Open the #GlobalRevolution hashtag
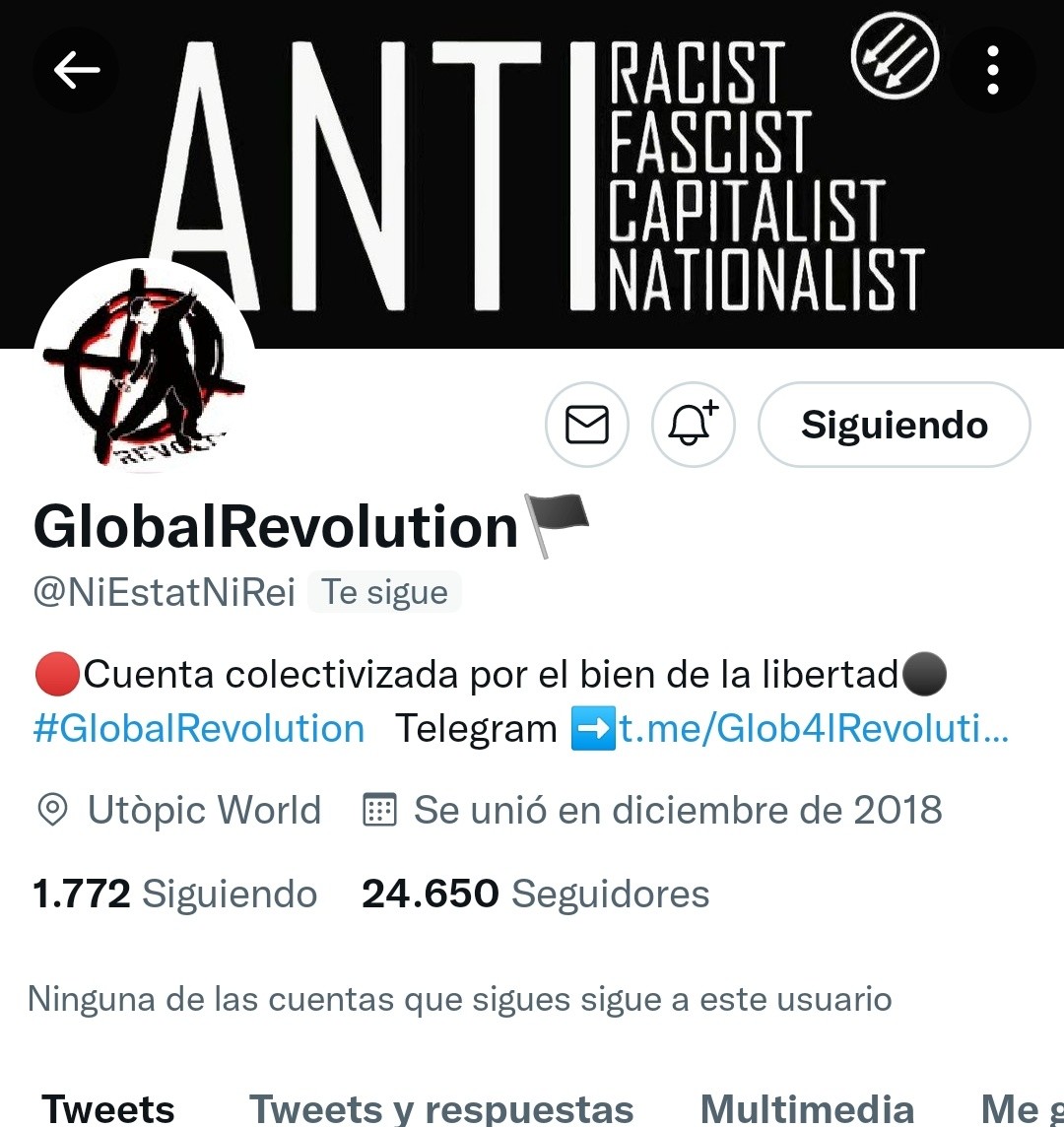 point(198,729)
